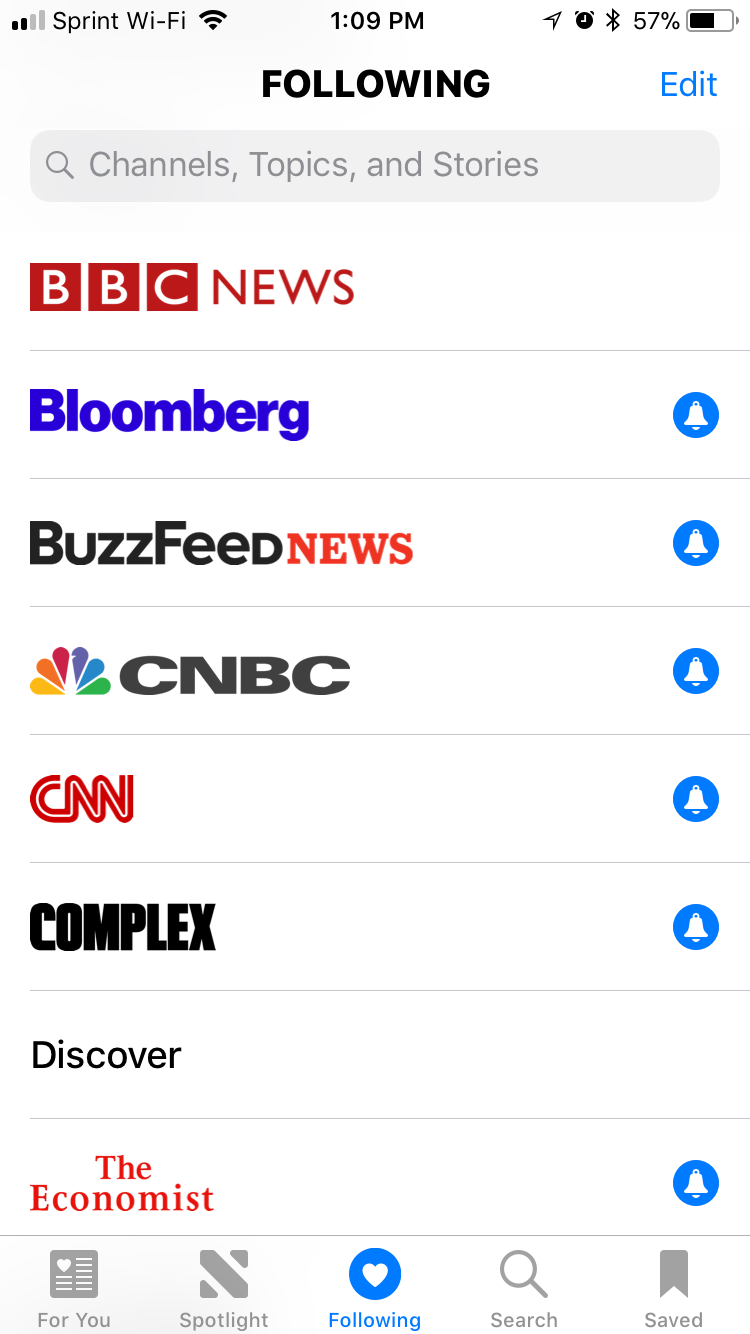Switch to the For You tab
750x1334 pixels.
(74, 1290)
